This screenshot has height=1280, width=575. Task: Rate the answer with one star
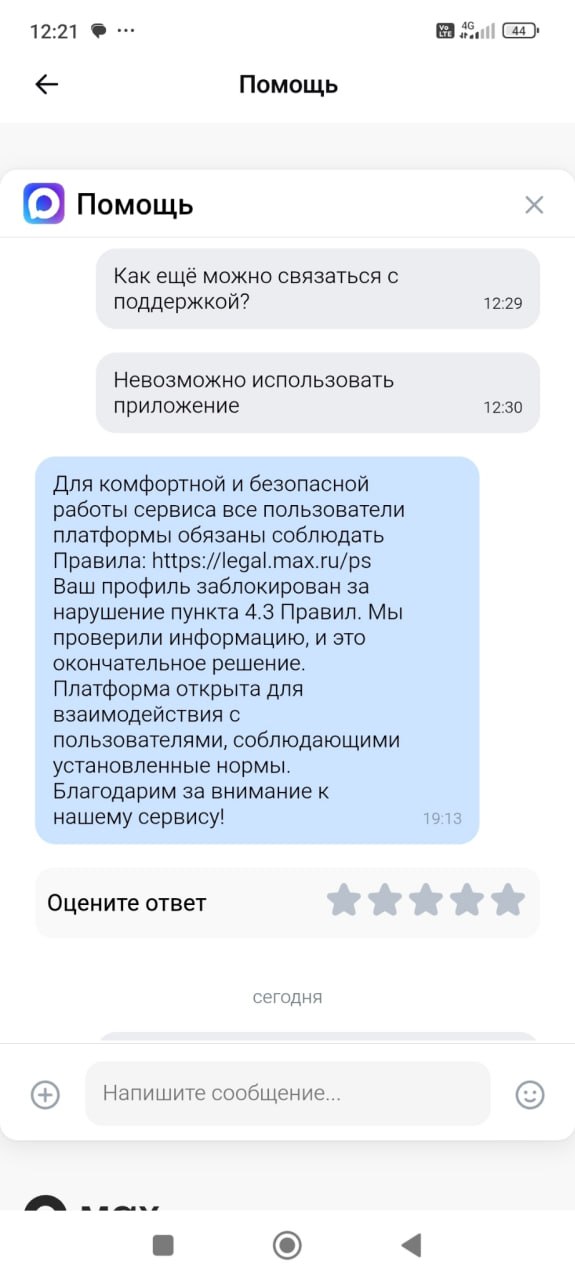point(344,900)
